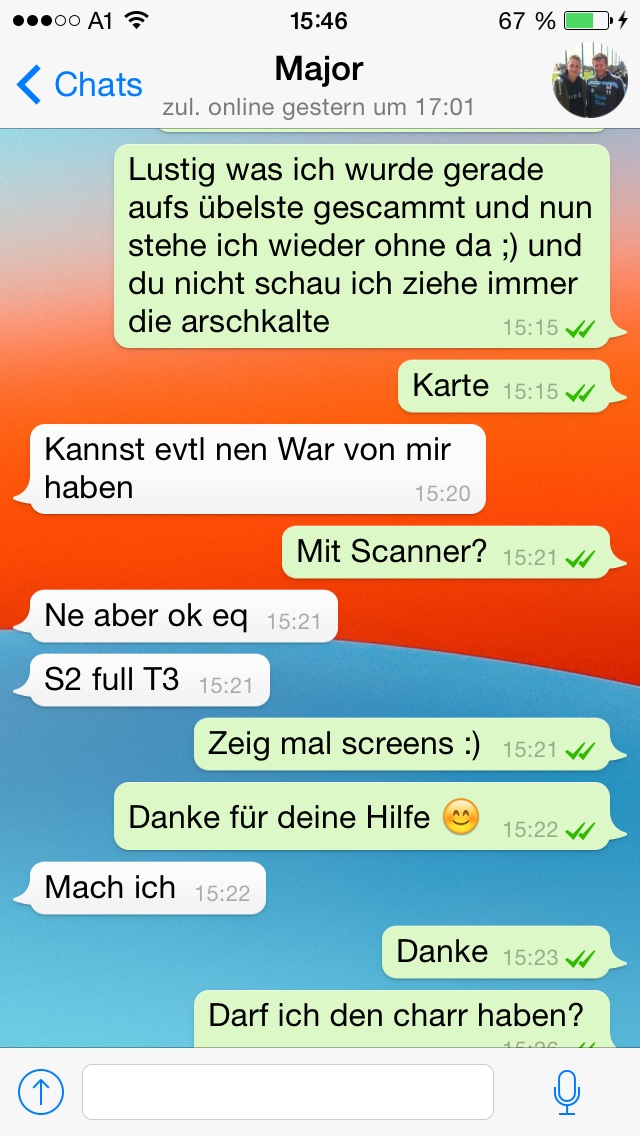Viewport: 640px width, 1136px height.
Task: Record a voice message with microphone
Action: [x=567, y=1092]
